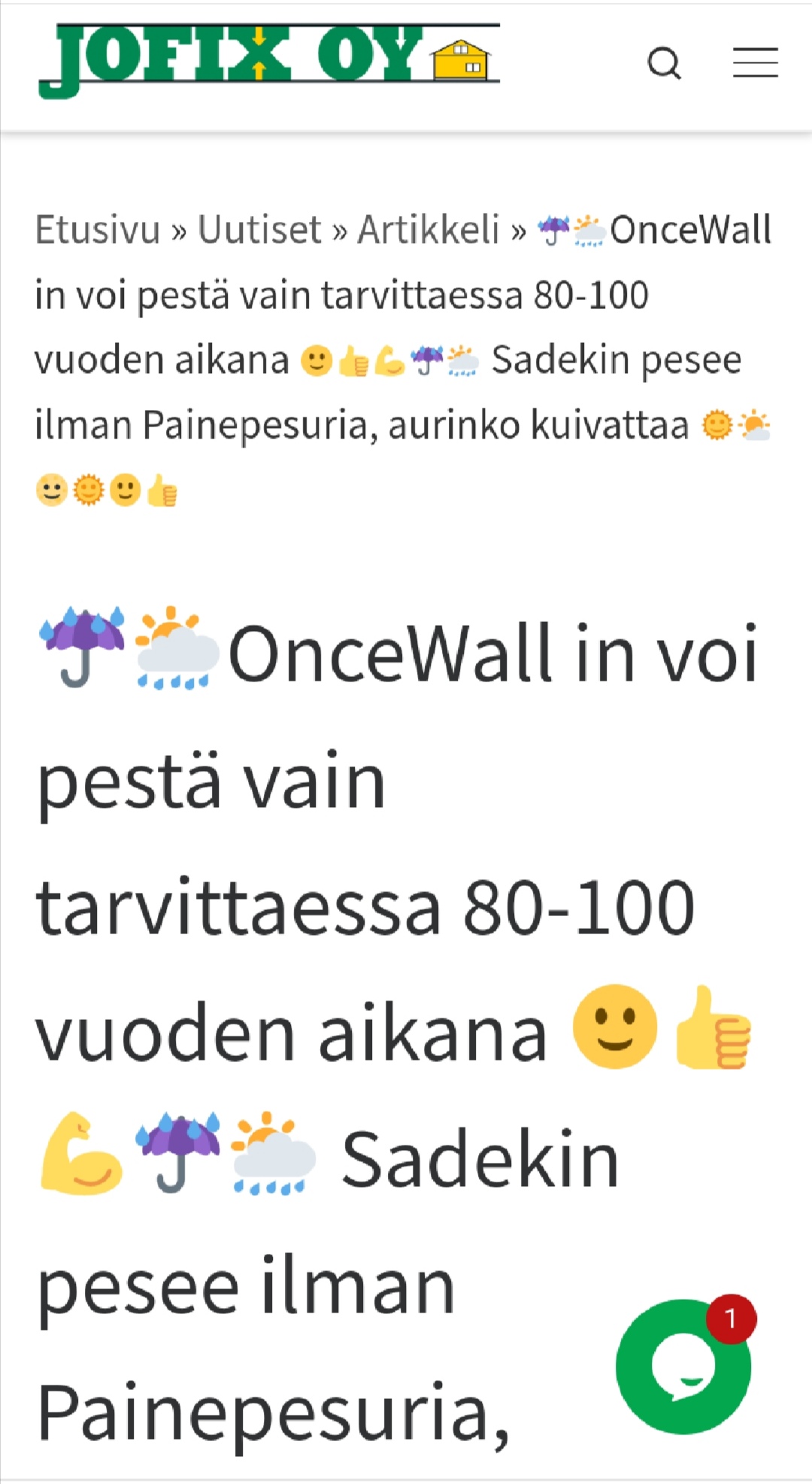Go to Etusivu breadcrumb link

[98, 229]
